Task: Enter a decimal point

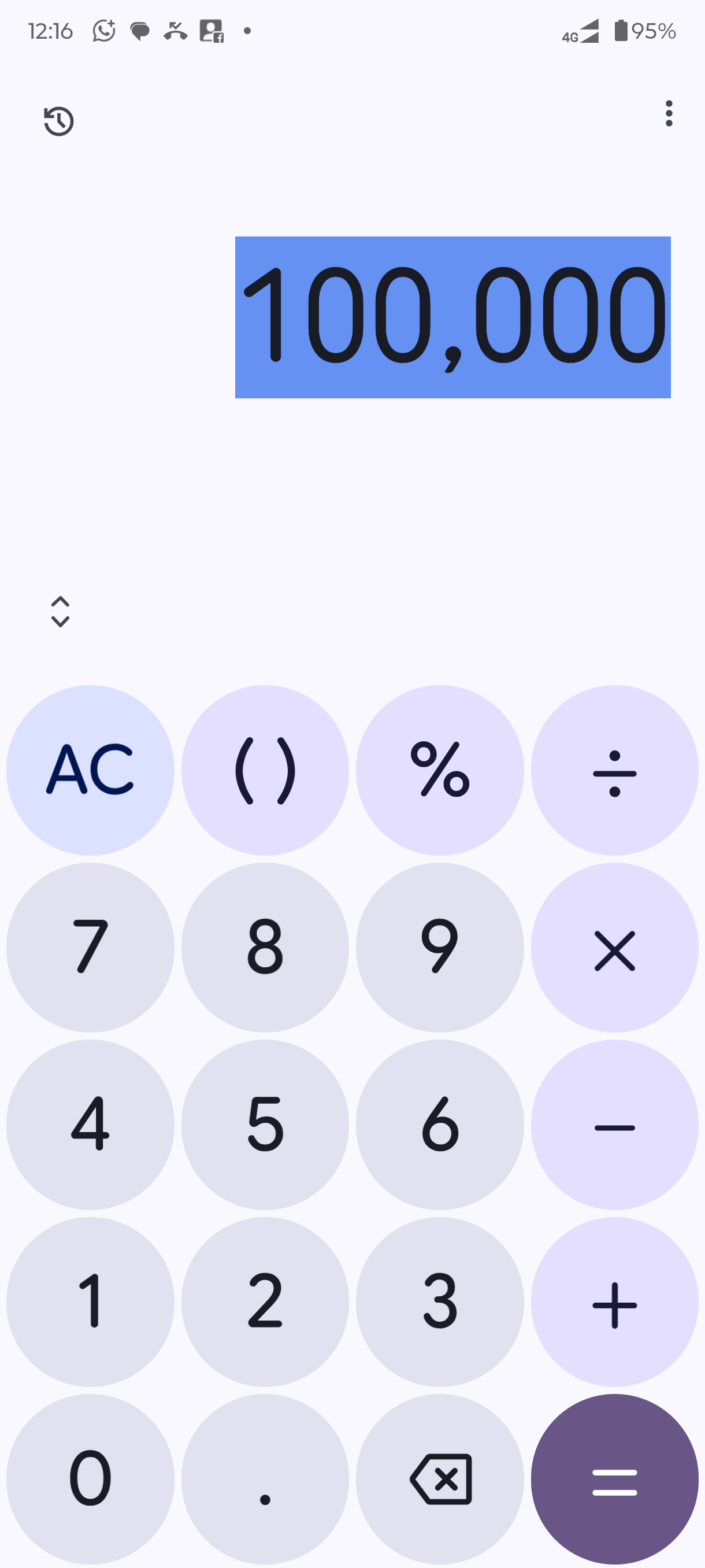Action: click(265, 1479)
